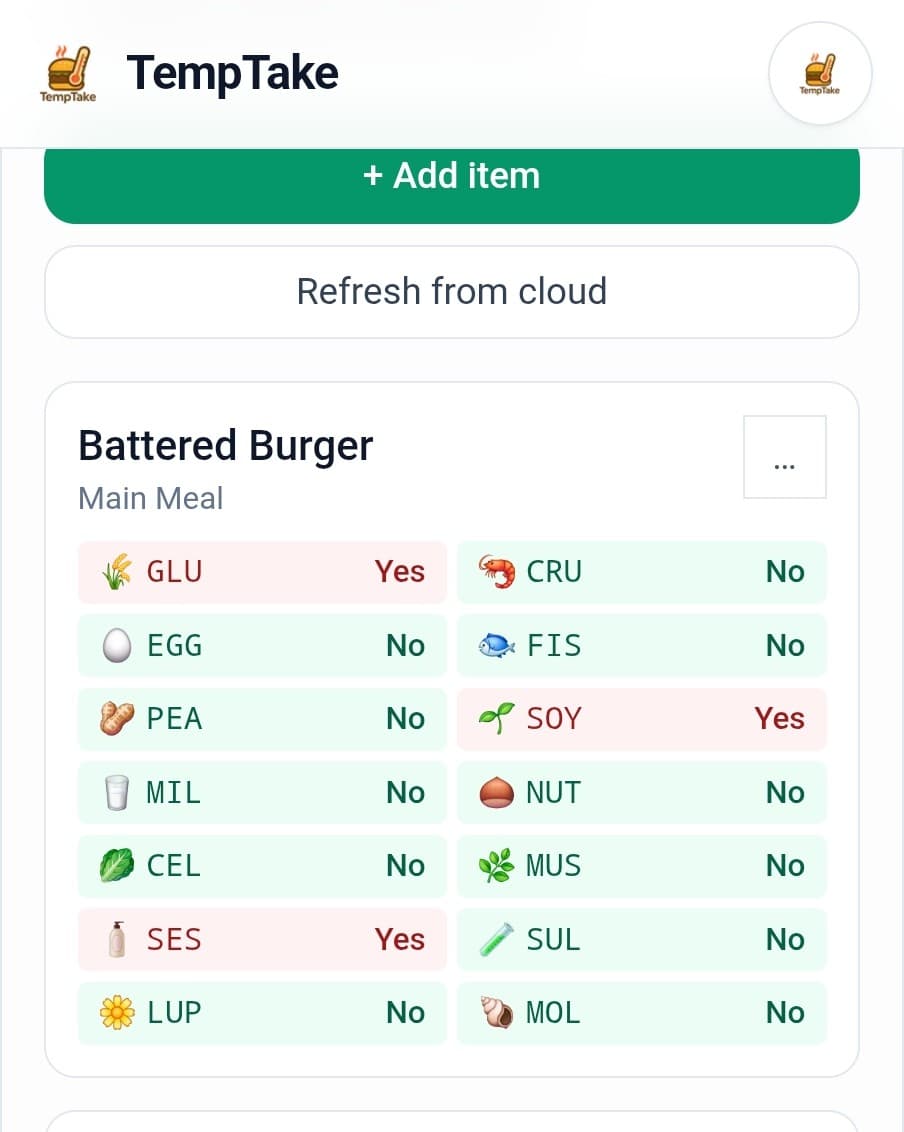Image resolution: width=904 pixels, height=1132 pixels.
Task: Open the Battered Burger overflow menu
Action: pyautogui.click(x=784, y=457)
